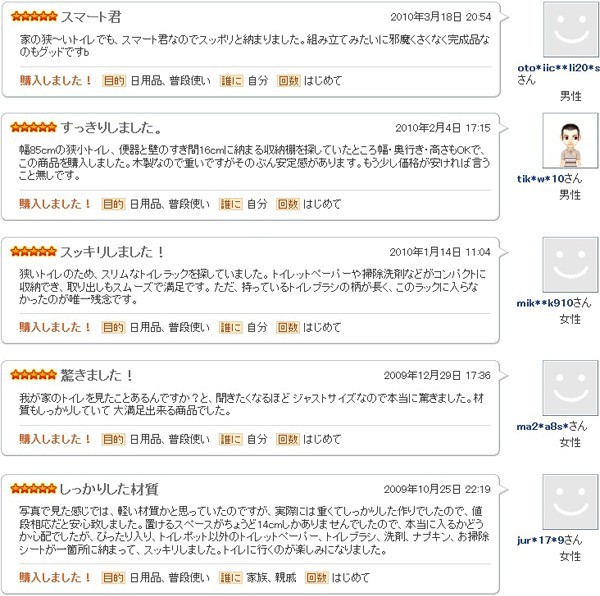The width and height of the screenshot is (600, 596).
Task: Tap the smiley avatar of mik**k910
Action: coord(570,265)
